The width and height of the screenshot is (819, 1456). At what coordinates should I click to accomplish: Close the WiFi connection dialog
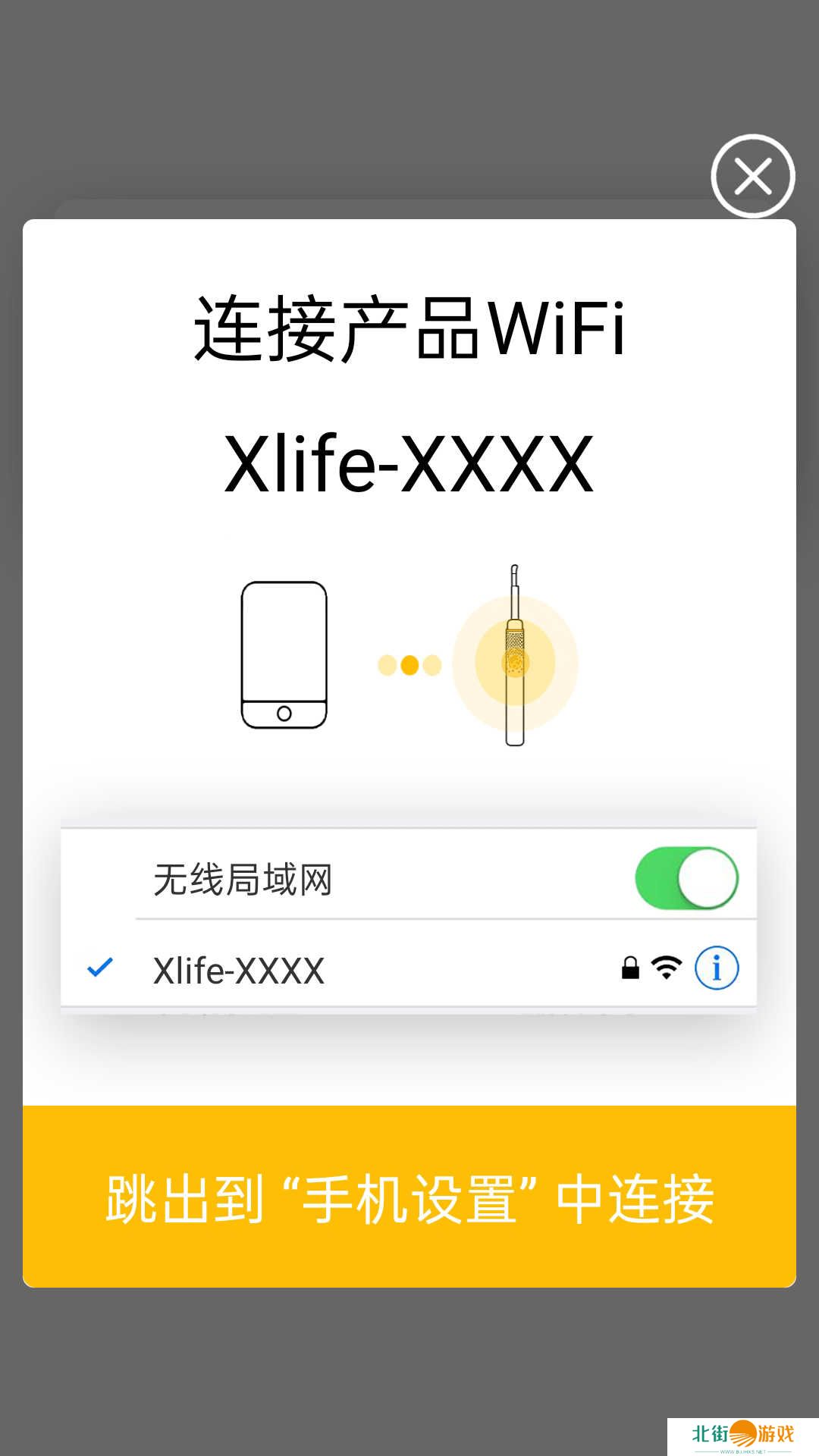[752, 177]
